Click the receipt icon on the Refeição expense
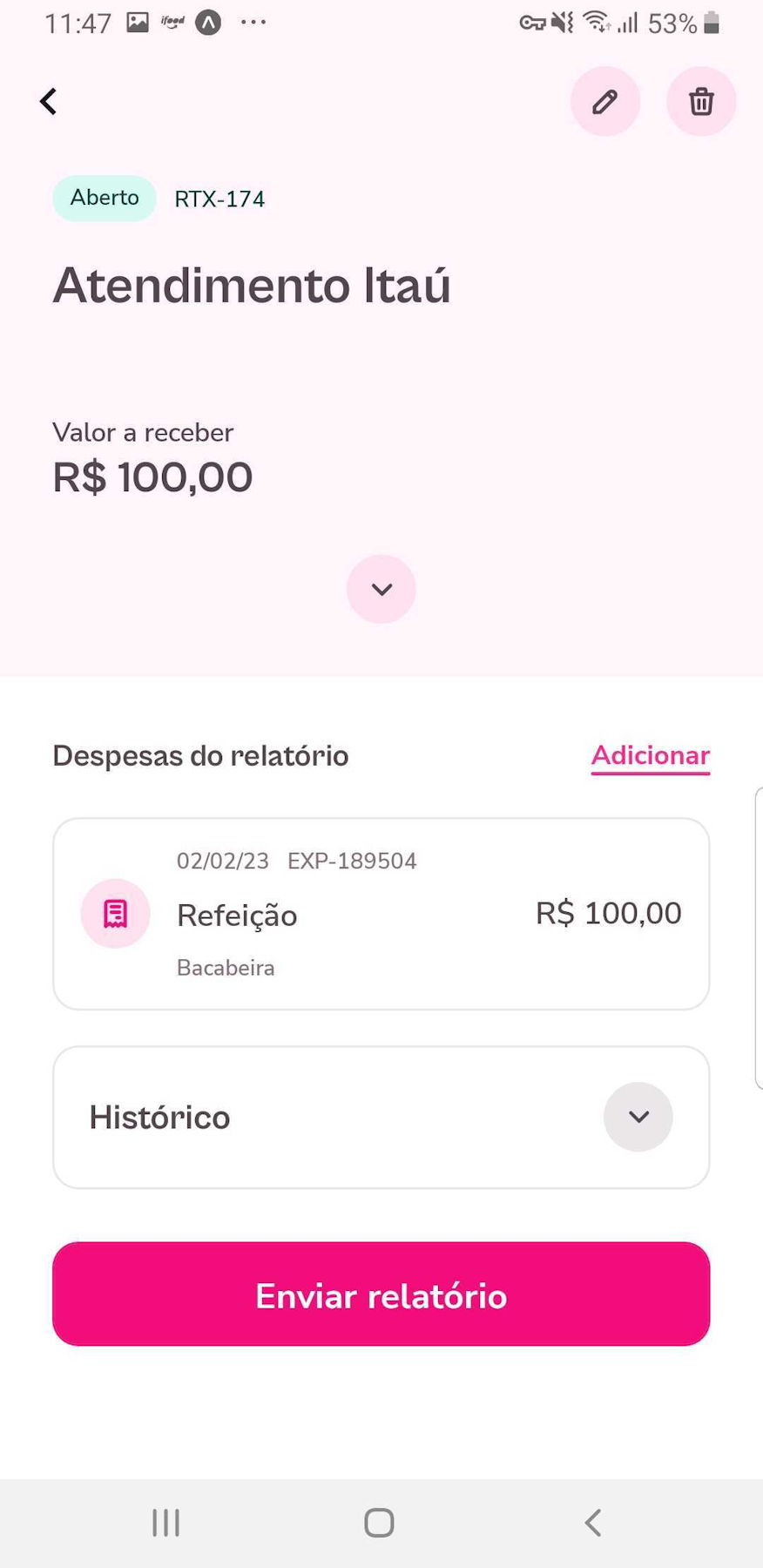The image size is (763, 1568). 114,913
